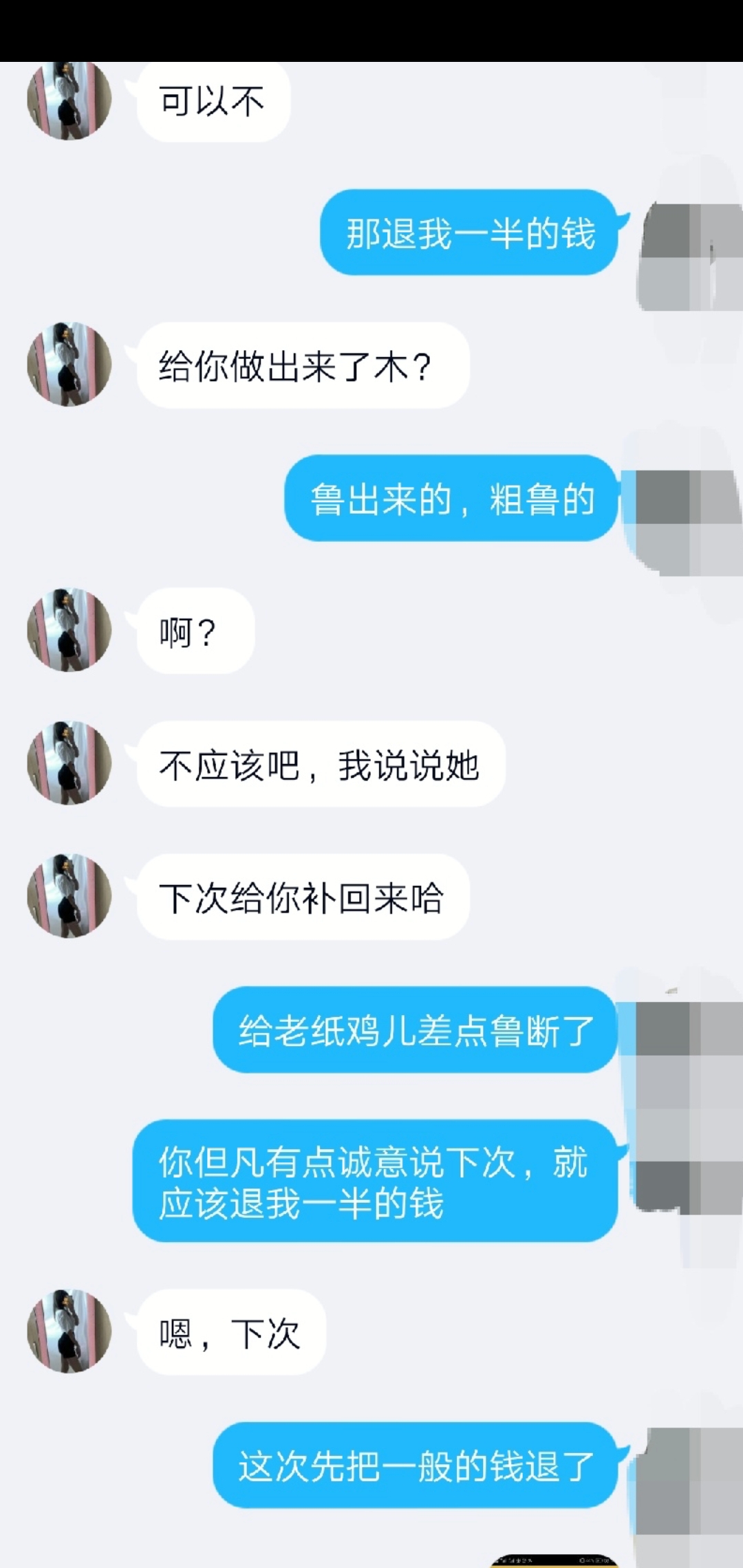The width and height of the screenshot is (743, 1568).
Task: Tap the avatar next to '给你做出来了木?'
Action: coord(69,364)
